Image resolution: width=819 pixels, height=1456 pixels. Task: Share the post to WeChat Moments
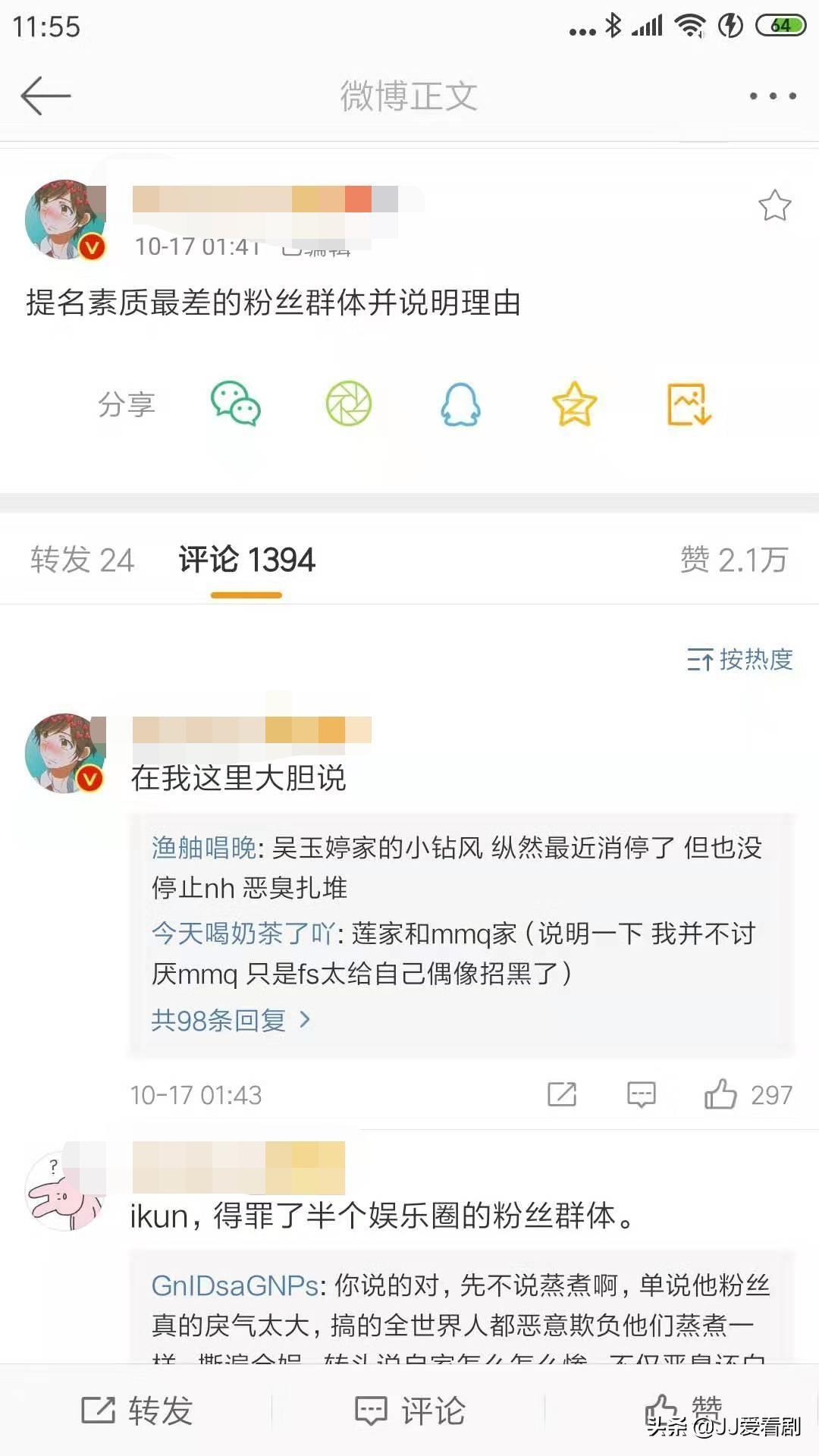click(x=348, y=403)
